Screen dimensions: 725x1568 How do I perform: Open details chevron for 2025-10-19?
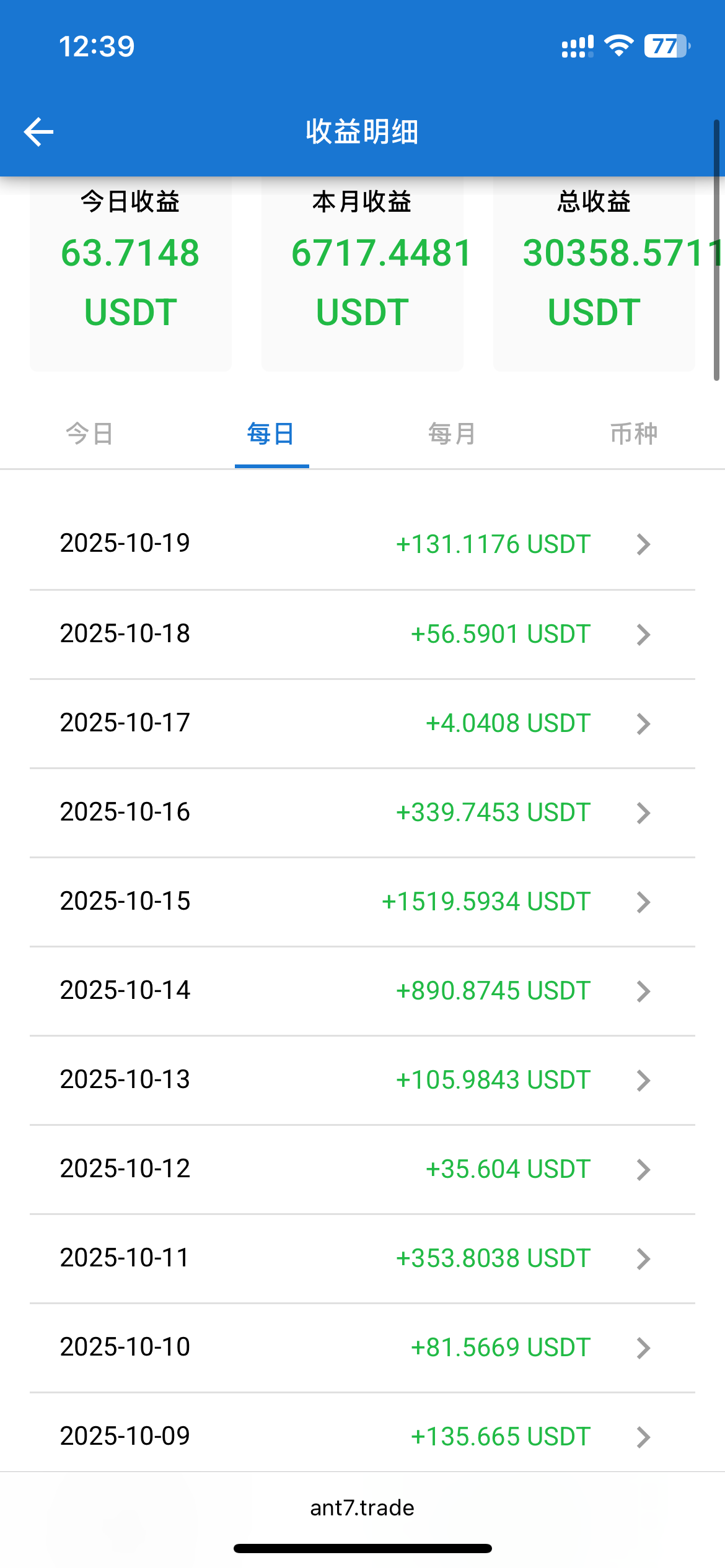coord(643,544)
